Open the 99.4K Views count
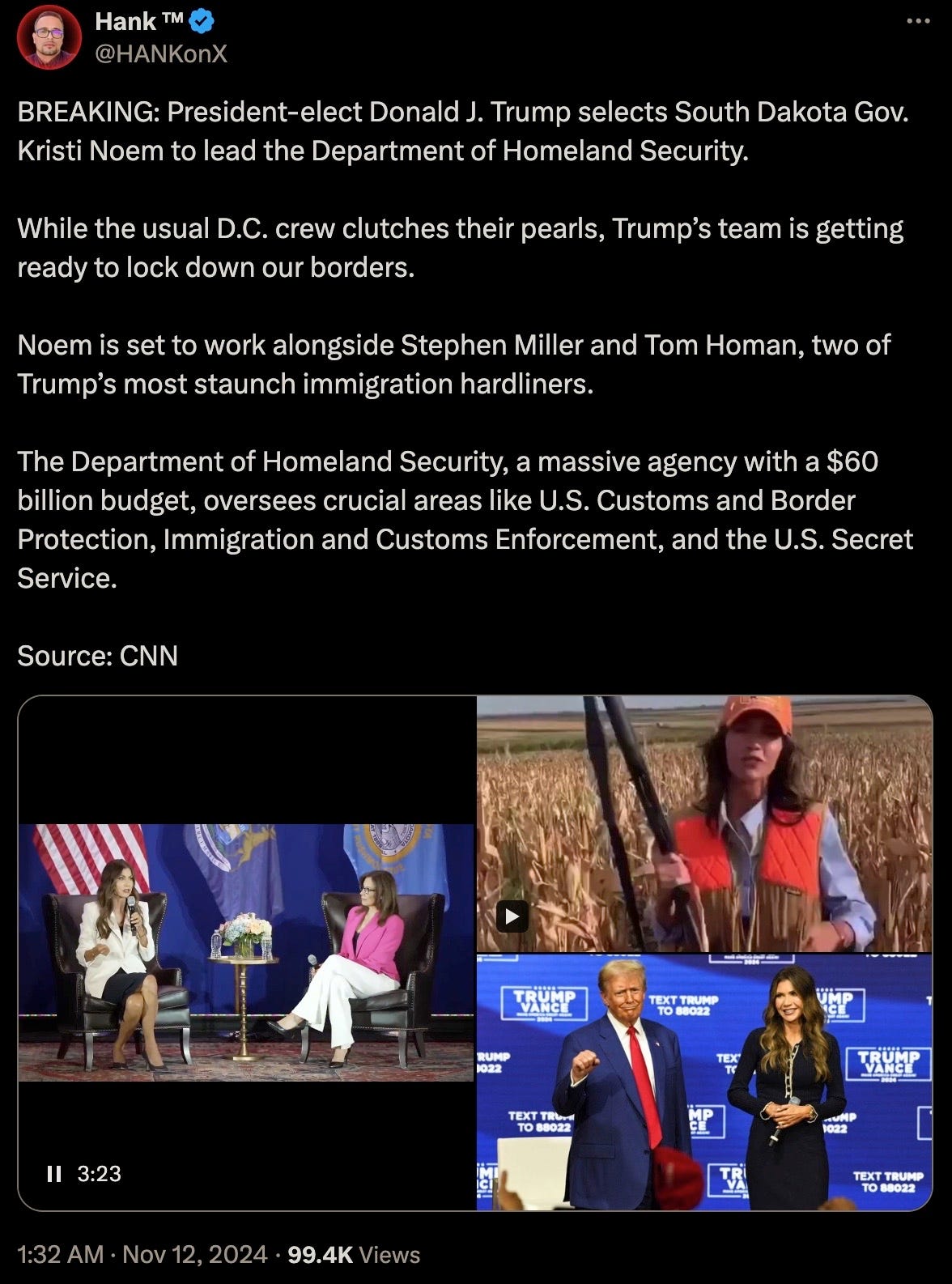 tap(353, 1254)
